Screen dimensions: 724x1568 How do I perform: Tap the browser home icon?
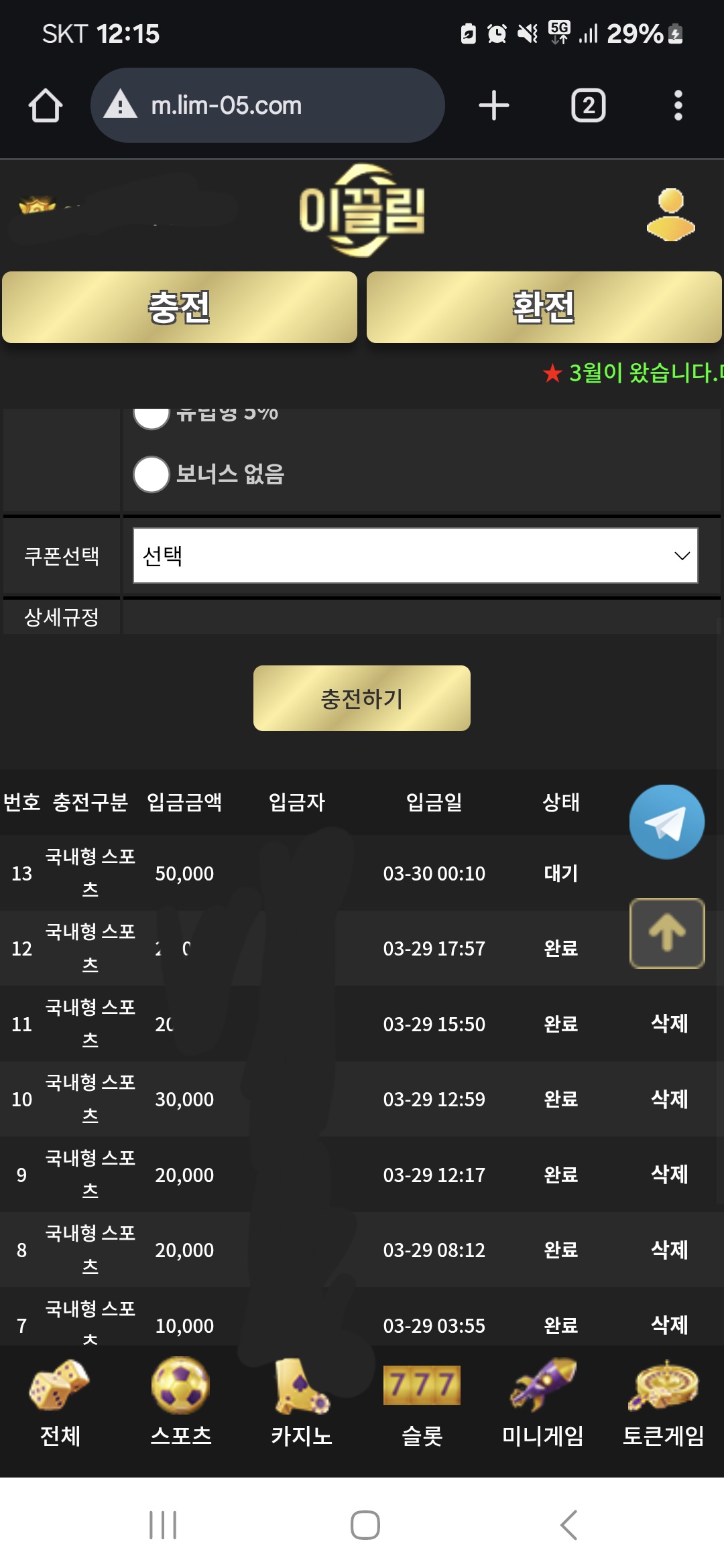[46, 106]
